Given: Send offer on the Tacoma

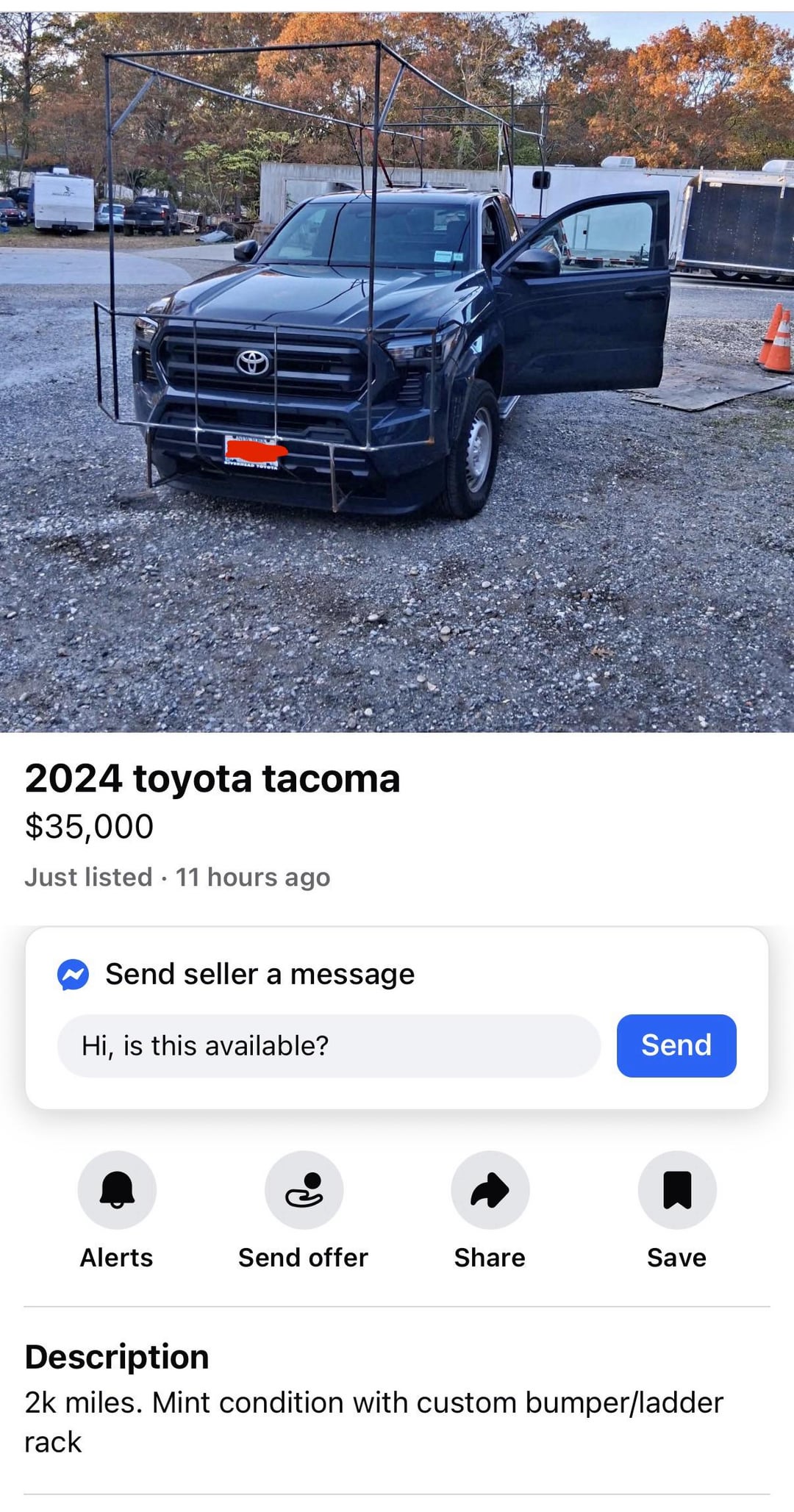Looking at the screenshot, I should pyautogui.click(x=304, y=1190).
